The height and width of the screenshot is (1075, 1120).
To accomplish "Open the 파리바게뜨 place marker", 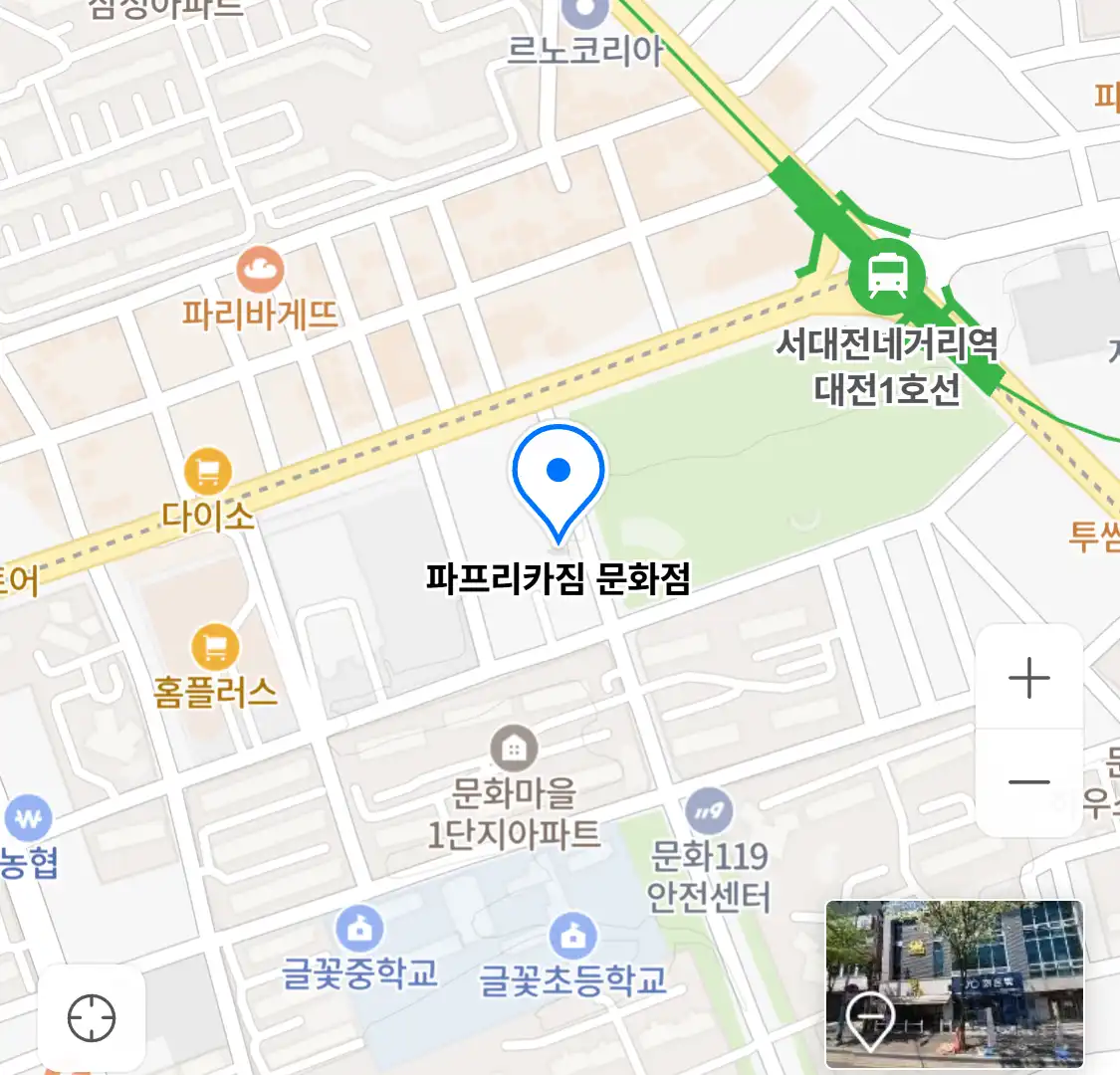I will (260, 269).
